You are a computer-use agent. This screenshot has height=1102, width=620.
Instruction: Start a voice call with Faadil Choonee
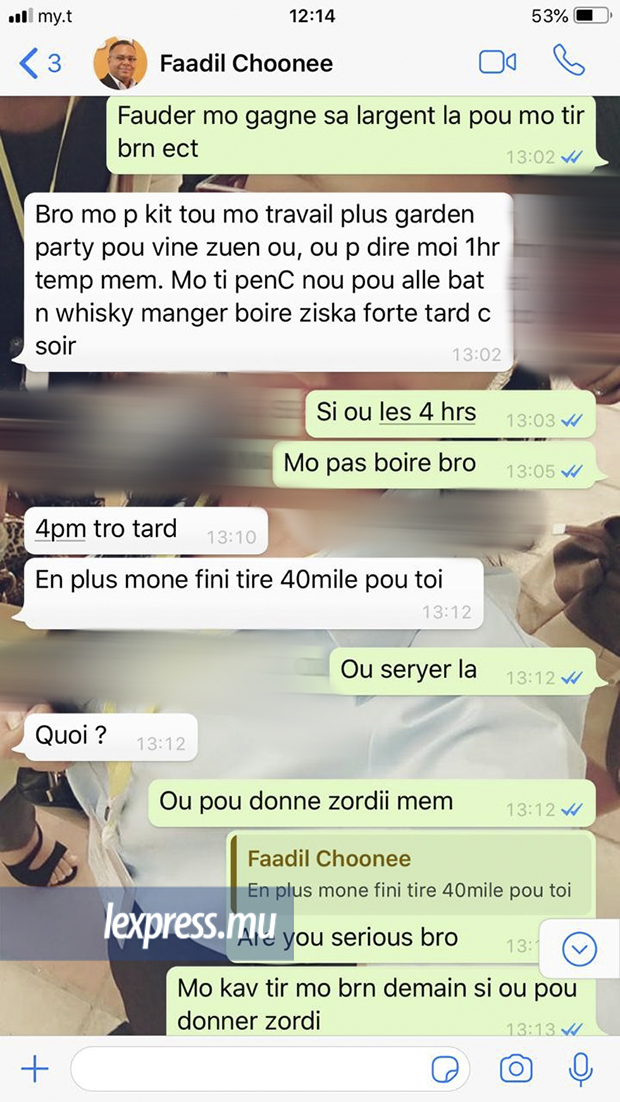coord(569,62)
